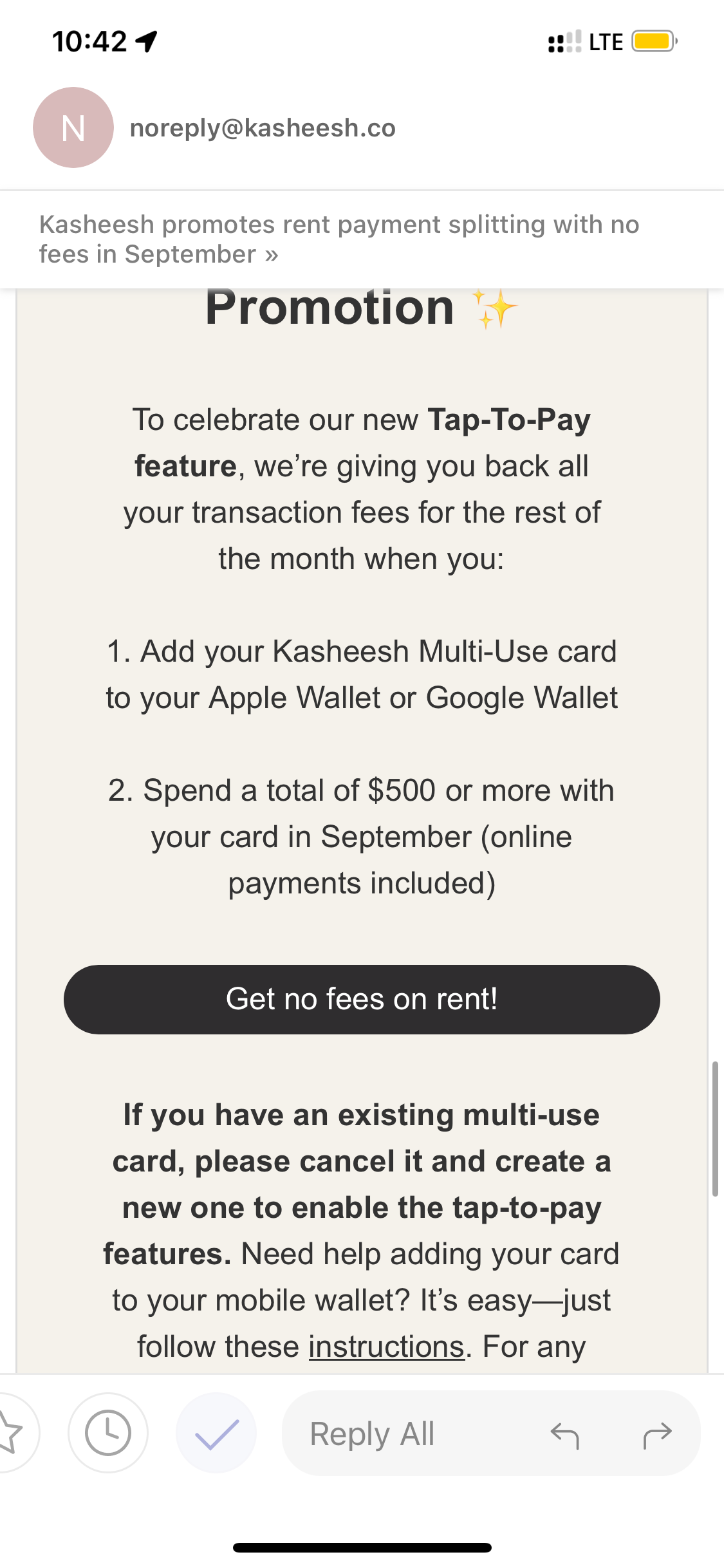The height and width of the screenshot is (1568, 724).
Task: Tap Reply All to respond
Action: coord(372,1434)
